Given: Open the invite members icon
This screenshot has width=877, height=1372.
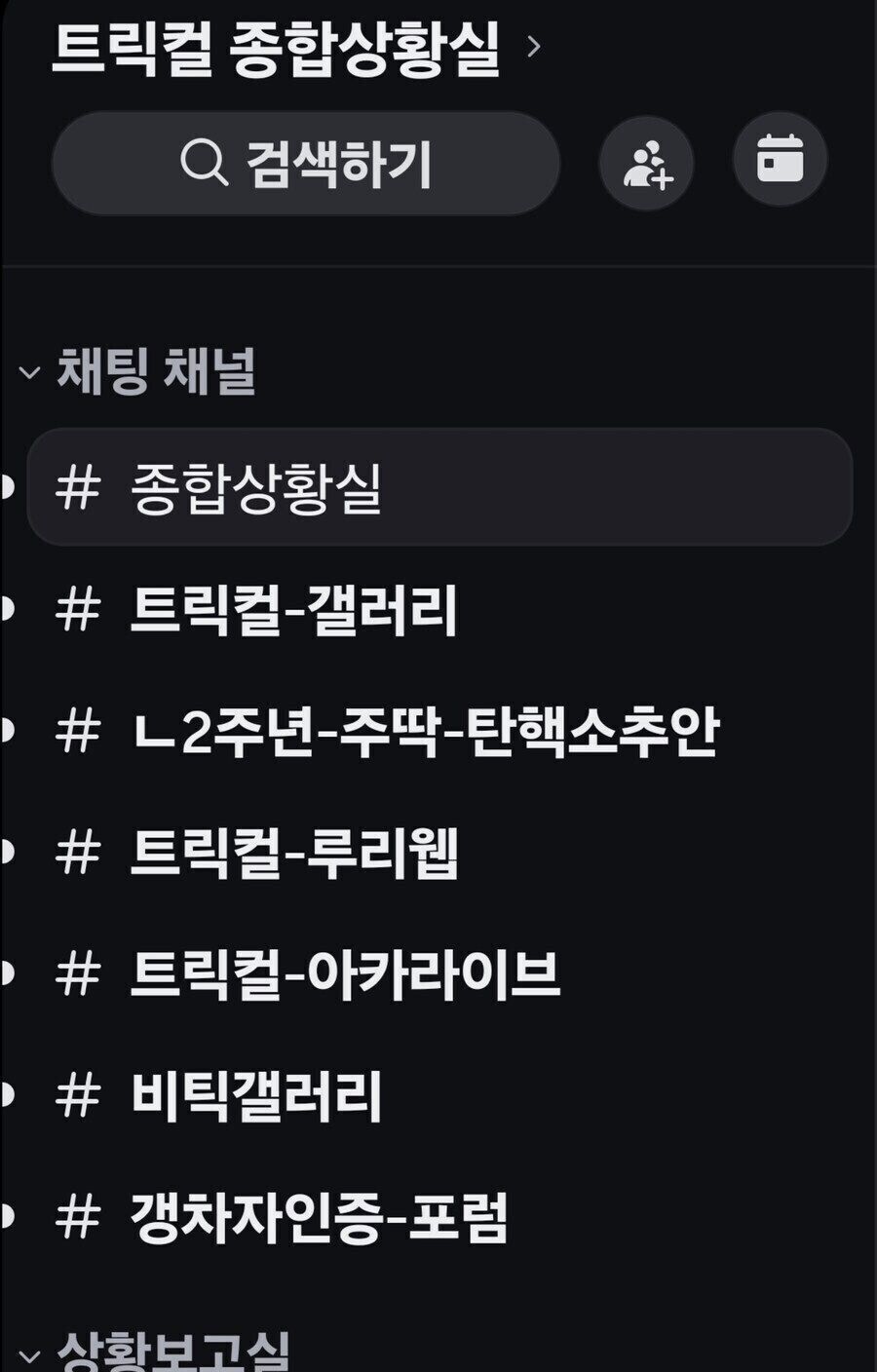Looking at the screenshot, I should pyautogui.click(x=647, y=163).
